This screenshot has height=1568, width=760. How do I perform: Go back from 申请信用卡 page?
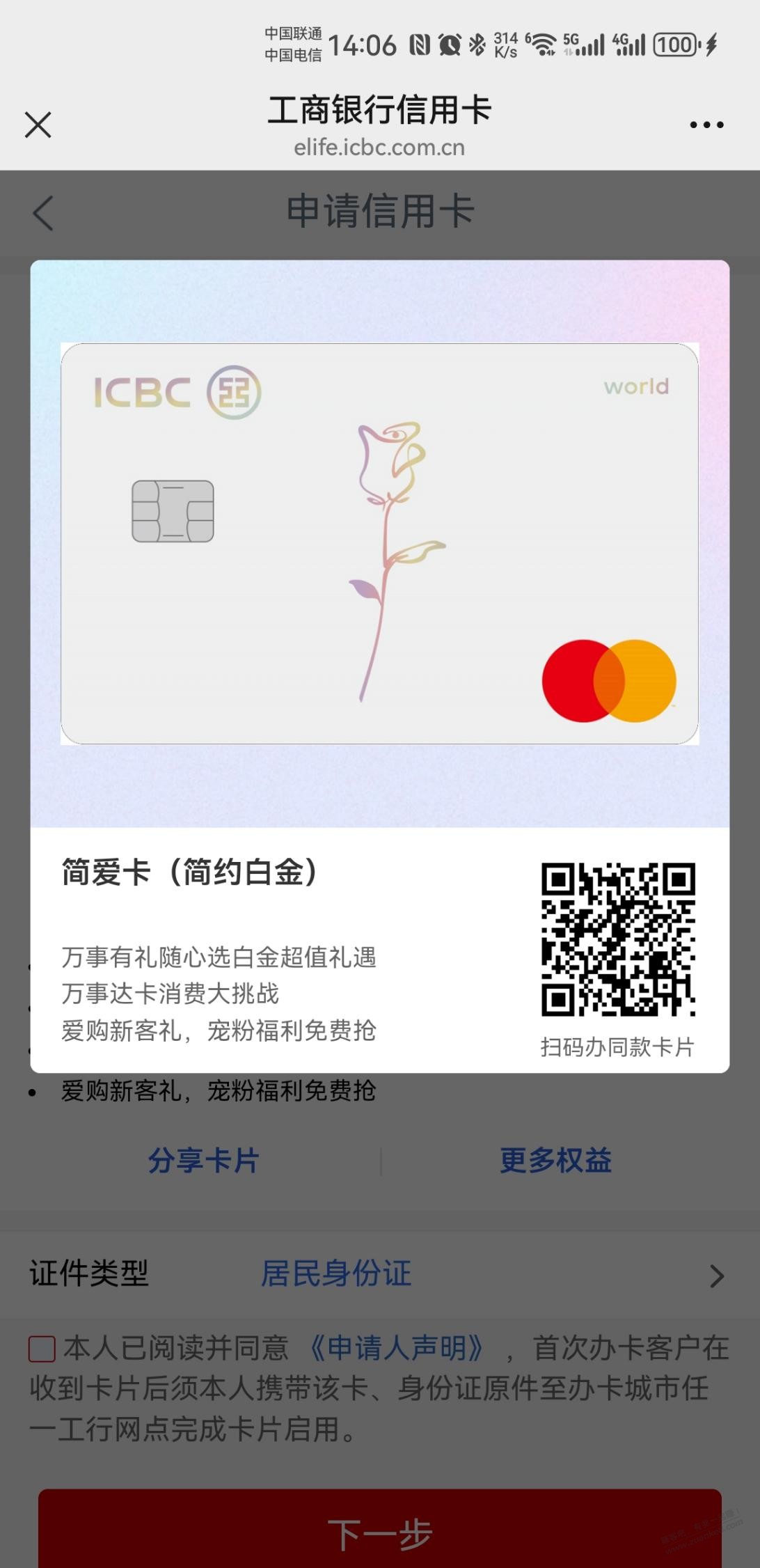click(x=43, y=212)
